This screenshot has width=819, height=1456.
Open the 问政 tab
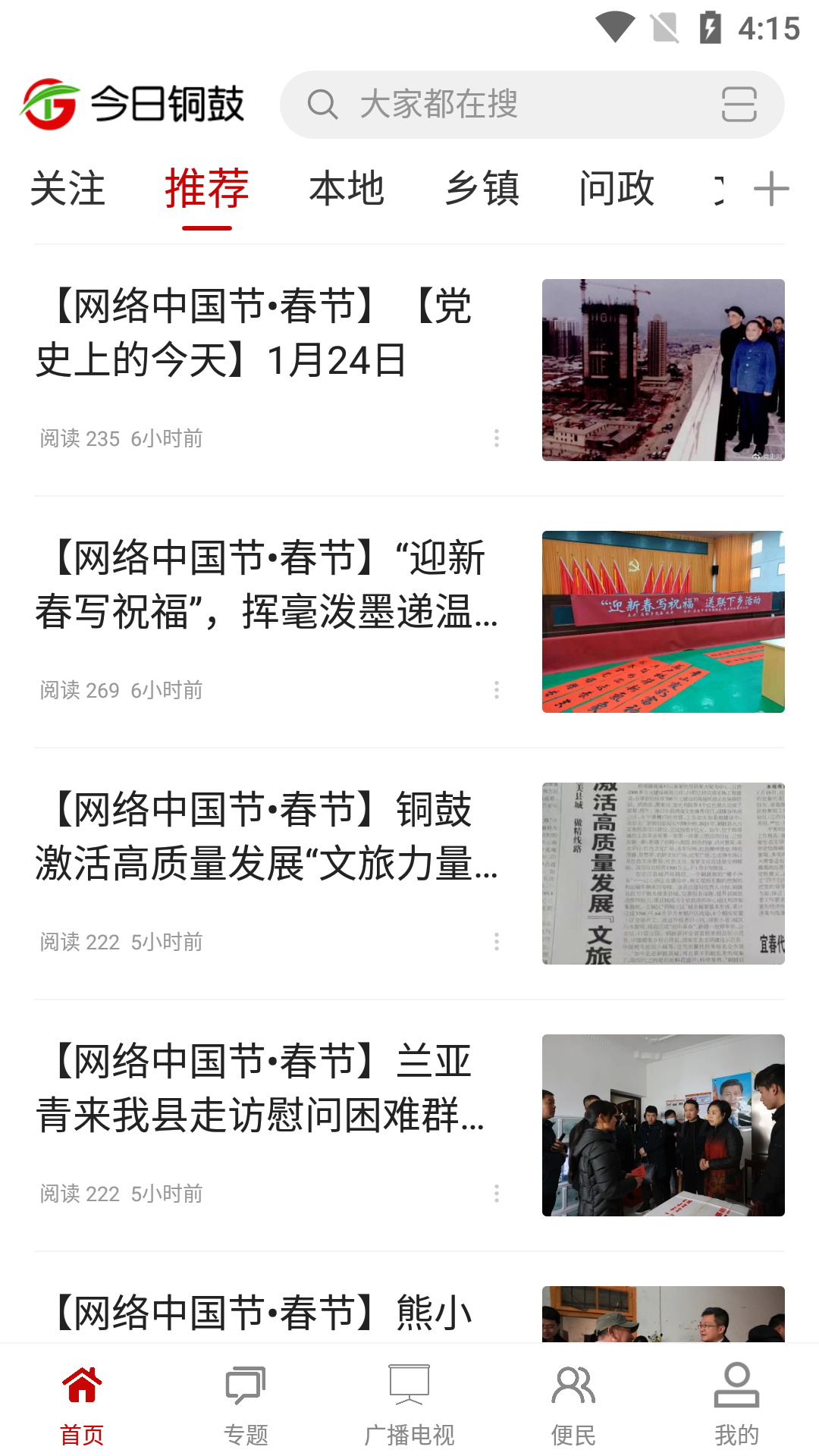point(617,189)
